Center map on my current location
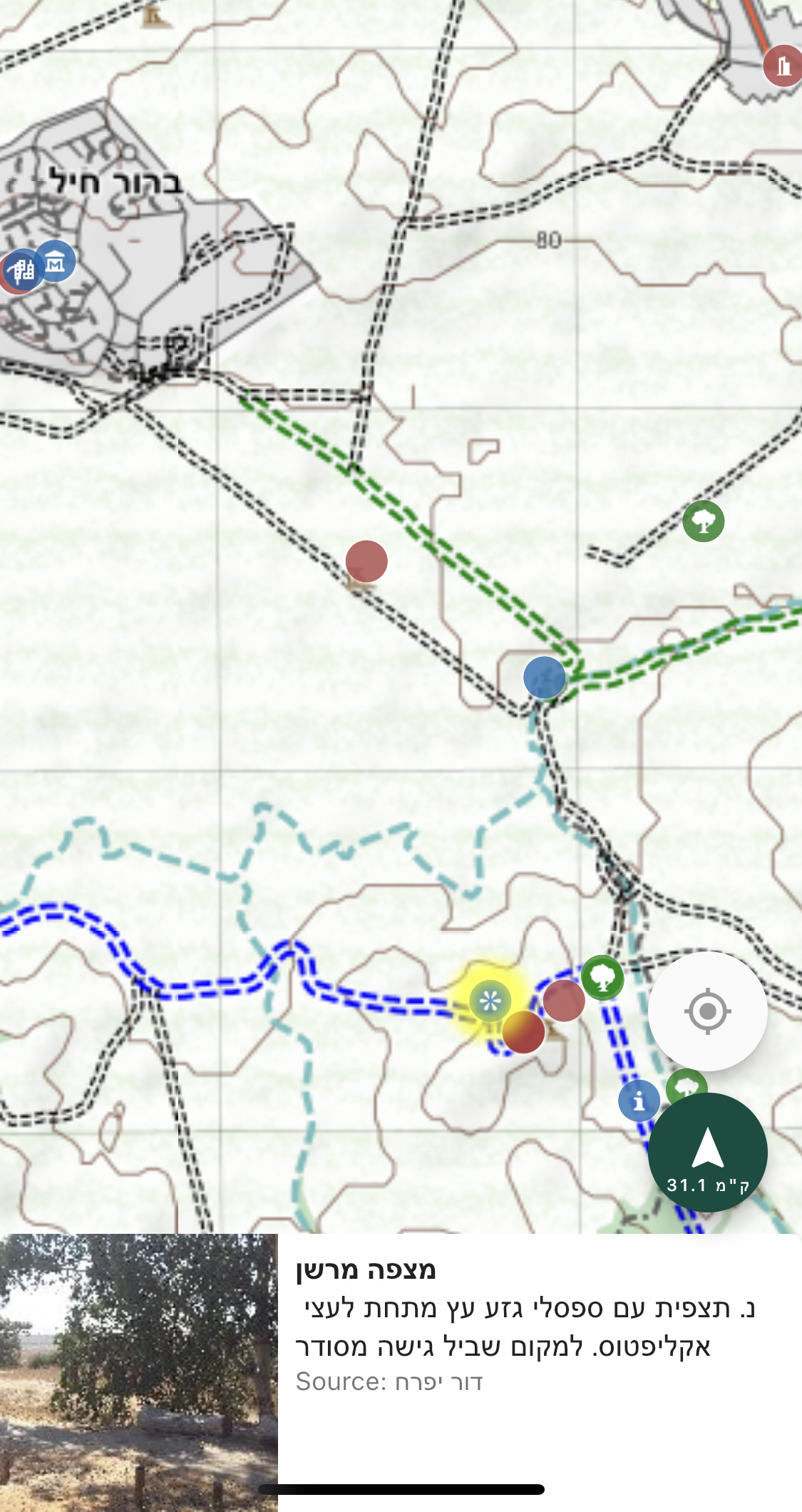Image resolution: width=802 pixels, height=1512 pixels. click(707, 1011)
